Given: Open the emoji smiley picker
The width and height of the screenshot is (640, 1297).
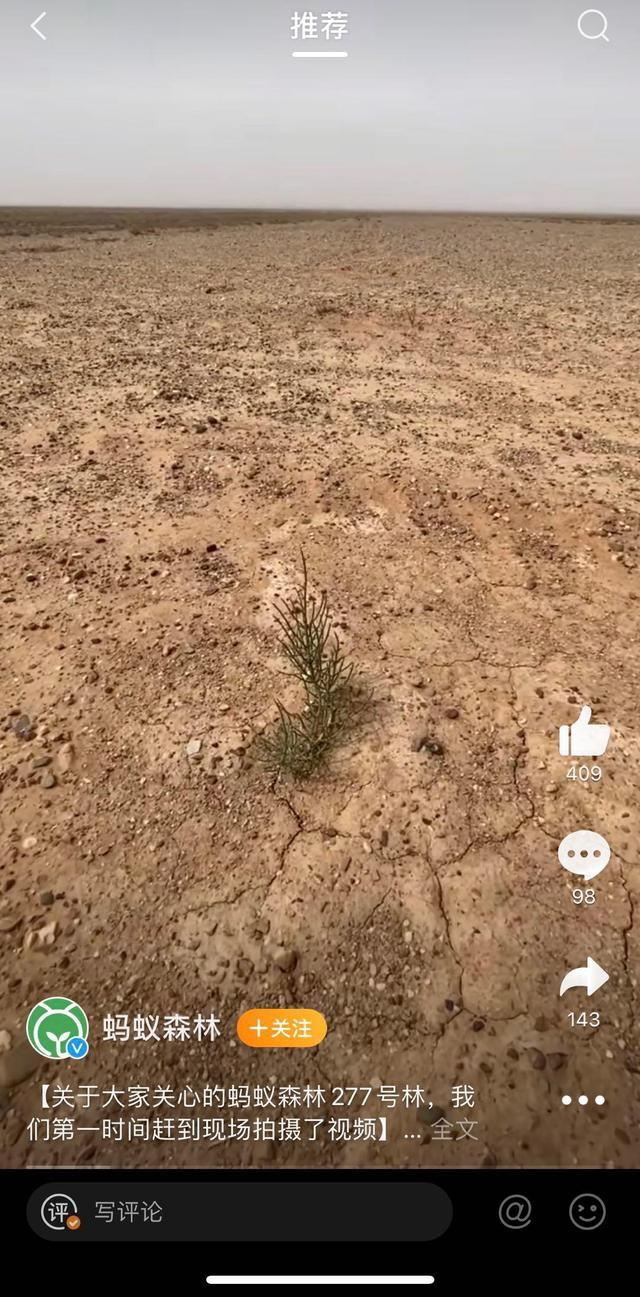Looking at the screenshot, I should (x=588, y=1212).
